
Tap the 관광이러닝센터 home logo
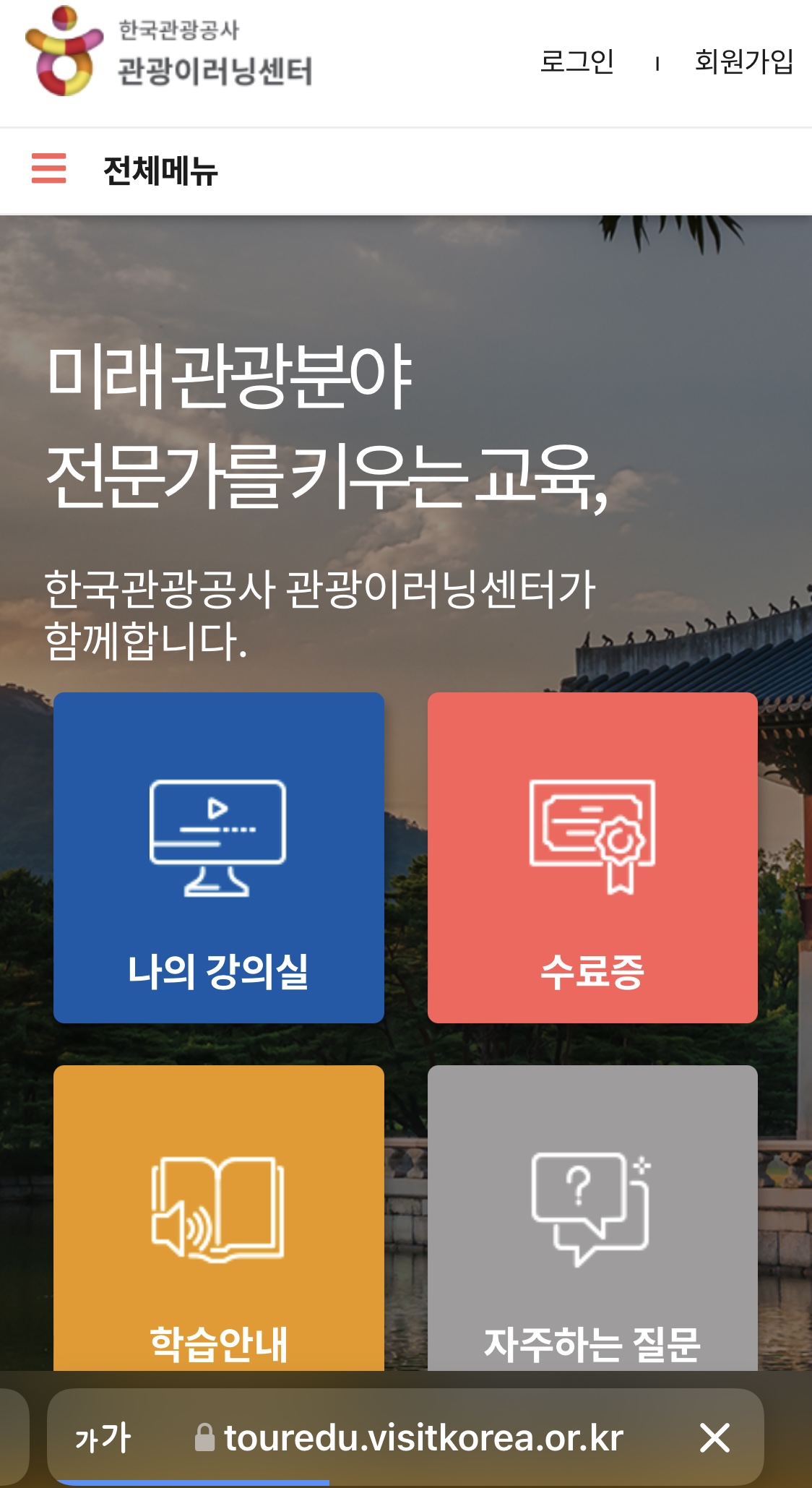coord(170,52)
